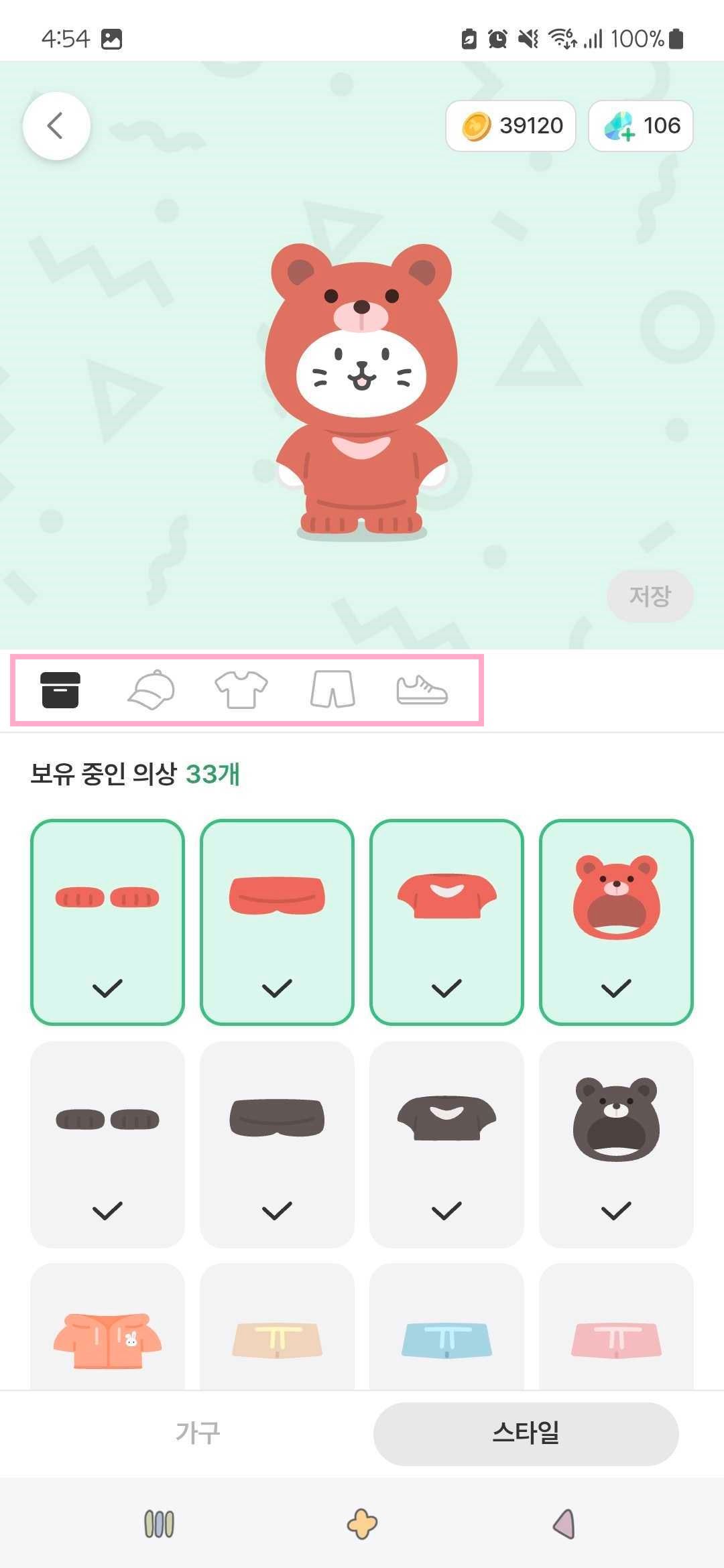Tap the gem balance 106 to add gems

pyautogui.click(x=640, y=126)
